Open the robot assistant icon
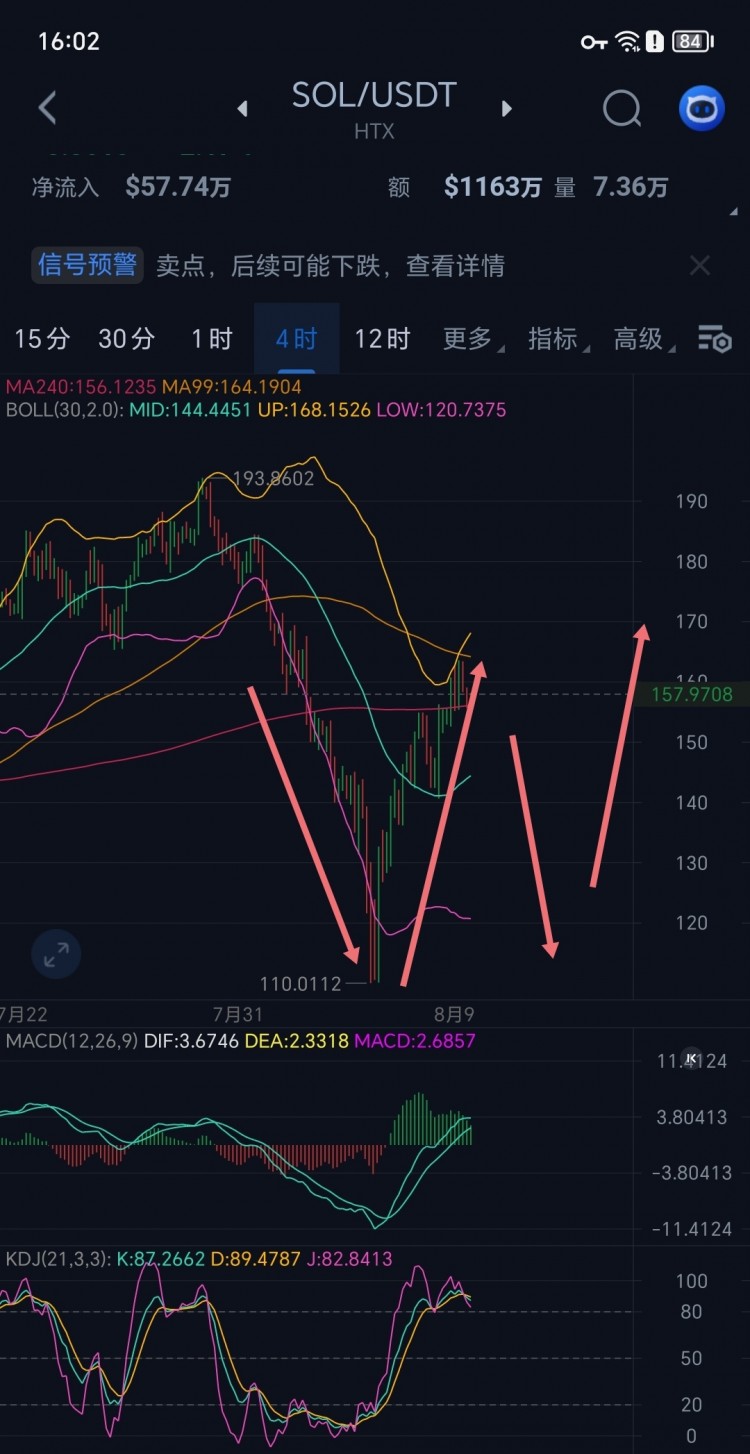 coord(702,108)
